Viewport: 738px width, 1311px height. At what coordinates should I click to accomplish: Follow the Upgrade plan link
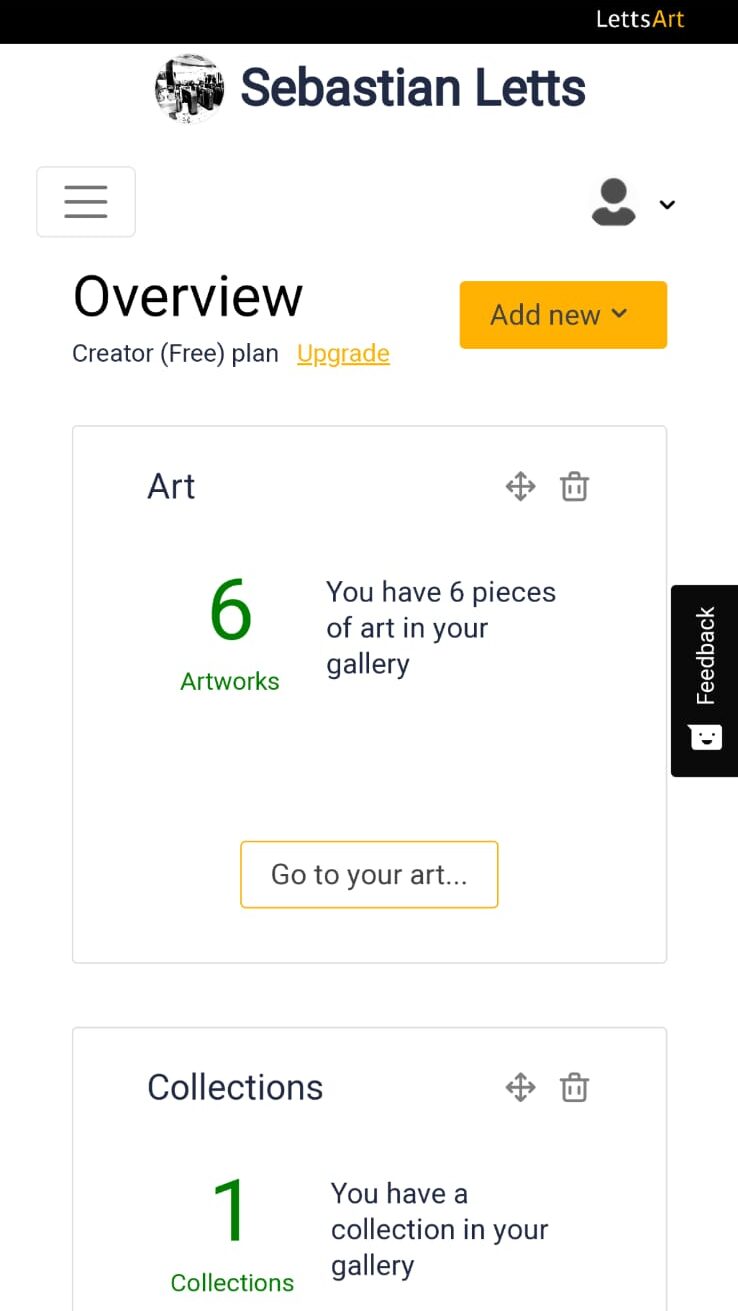click(343, 354)
